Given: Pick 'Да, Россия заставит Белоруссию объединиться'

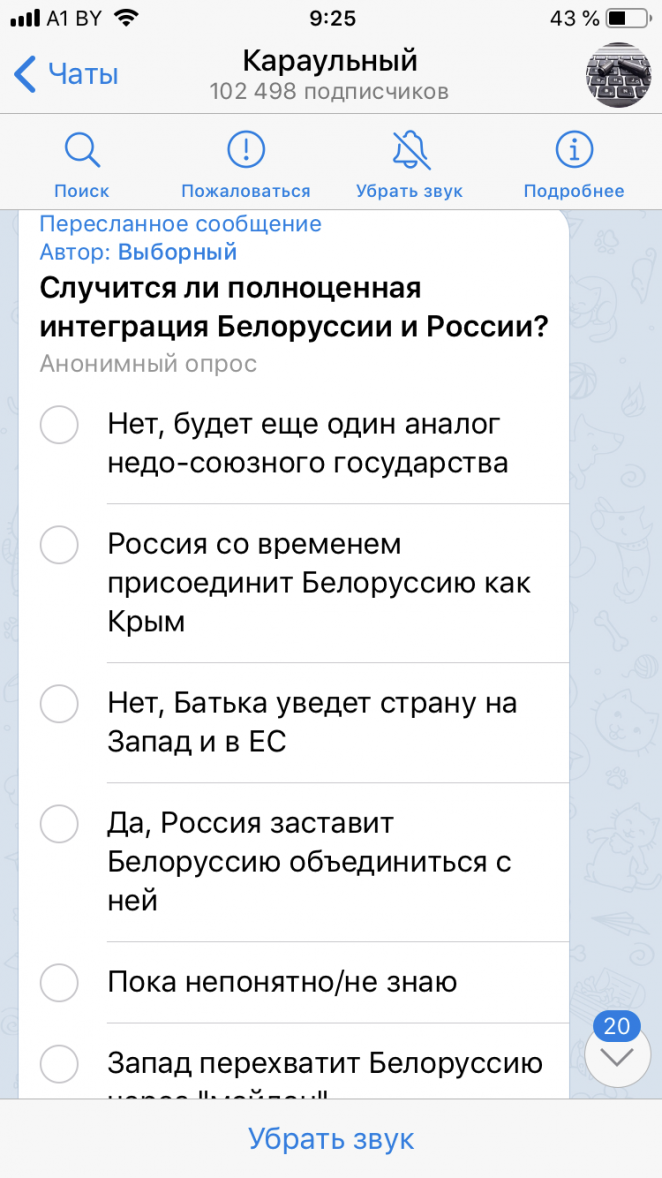Looking at the screenshot, I should 60,824.
